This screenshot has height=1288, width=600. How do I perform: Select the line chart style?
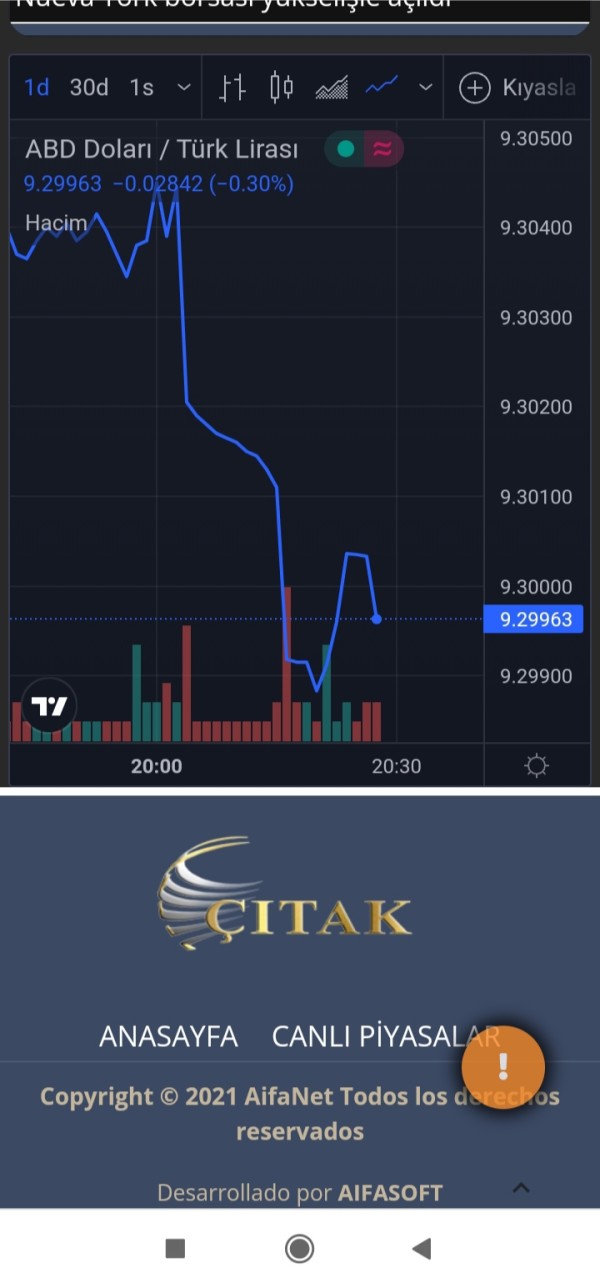pos(382,88)
